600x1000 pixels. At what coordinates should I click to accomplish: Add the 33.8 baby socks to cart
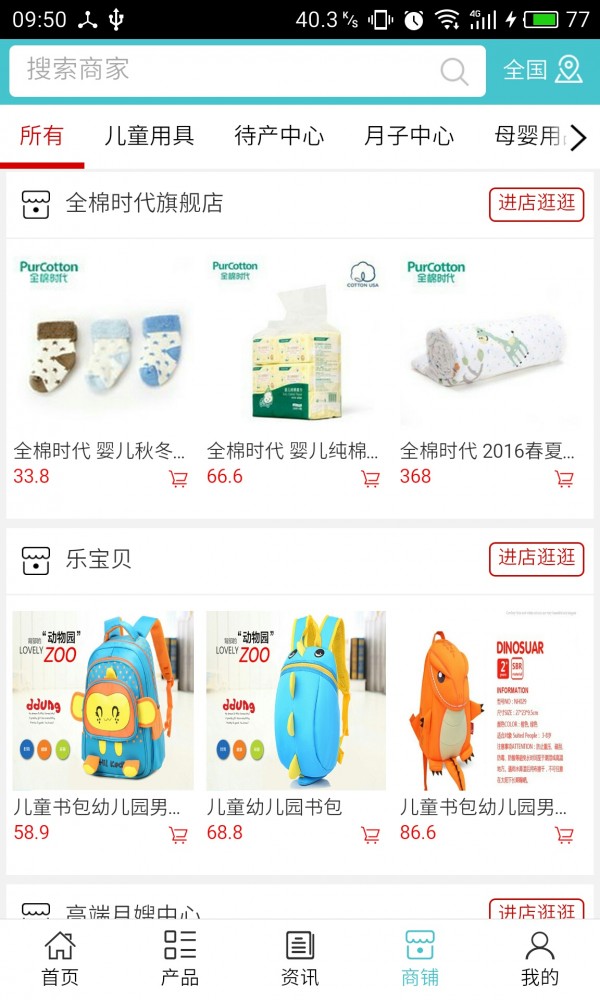[x=178, y=479]
